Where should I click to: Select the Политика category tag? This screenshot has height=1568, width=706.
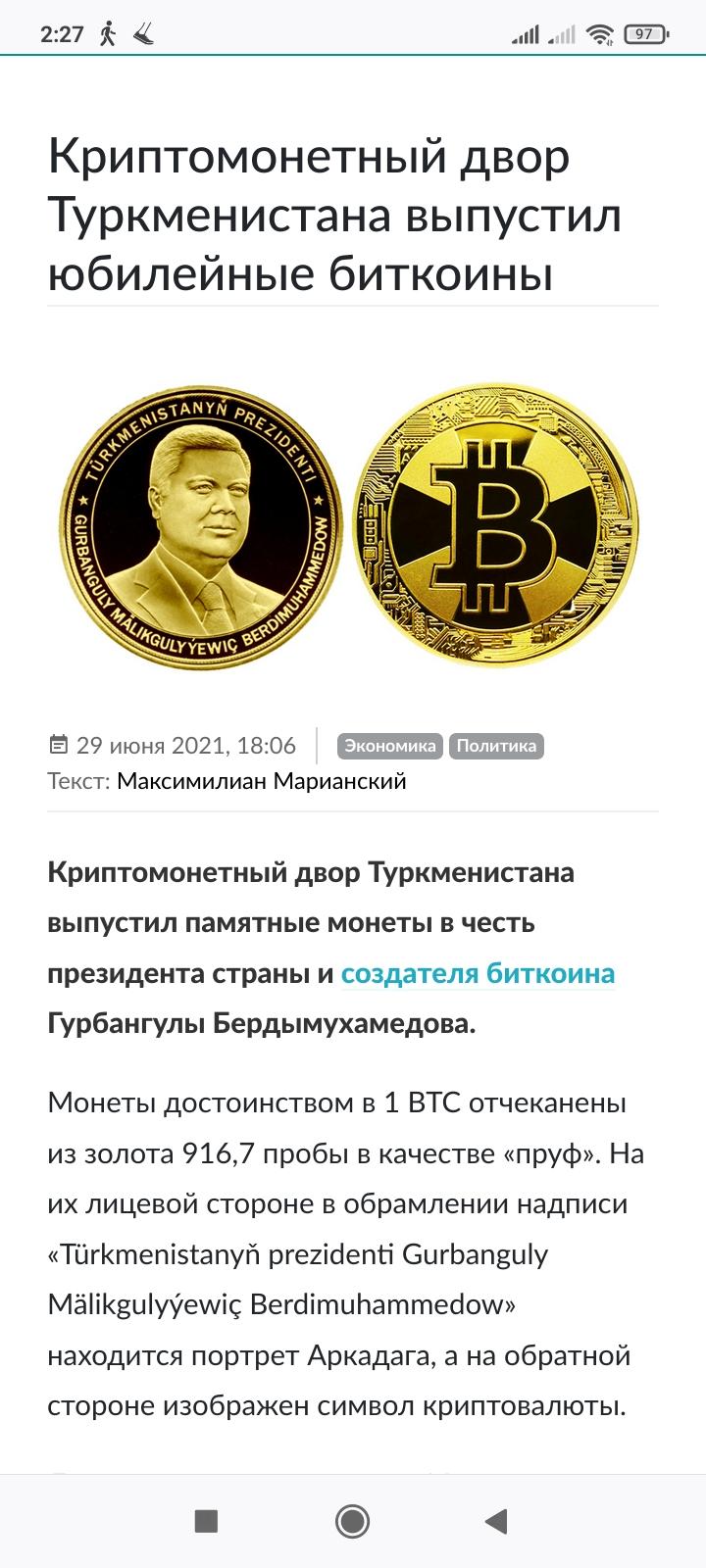[496, 746]
